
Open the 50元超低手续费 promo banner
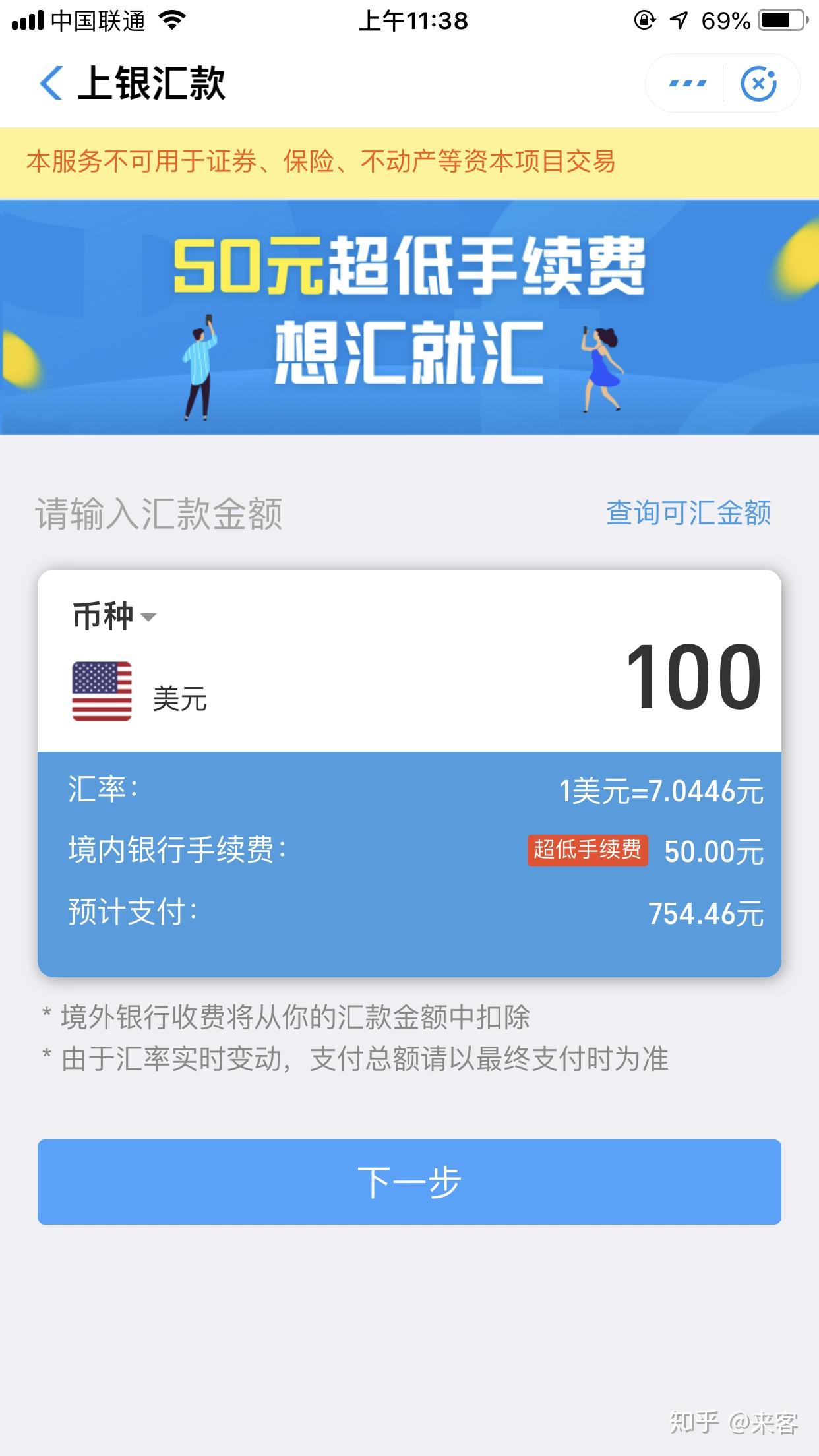click(x=409, y=317)
